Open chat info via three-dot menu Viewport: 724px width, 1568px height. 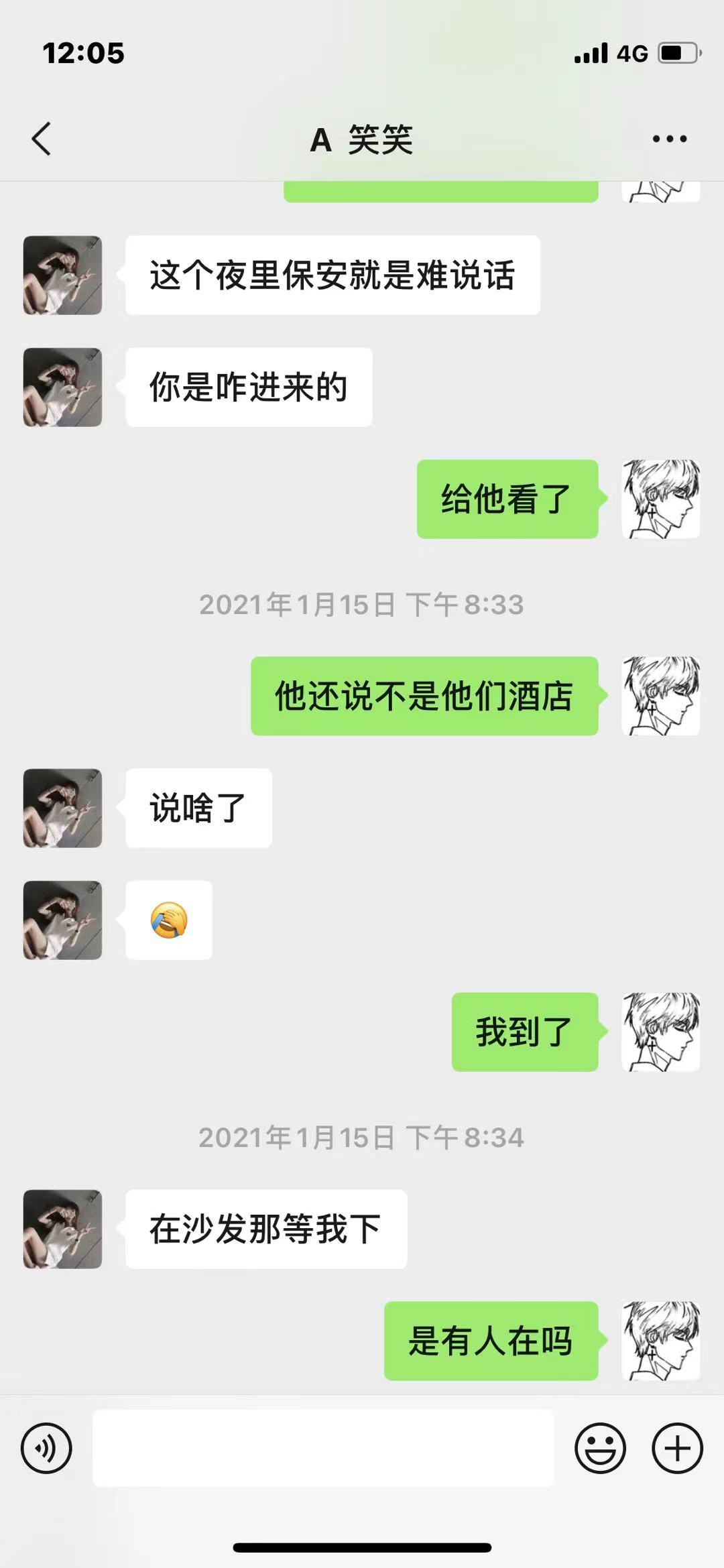[x=669, y=139]
